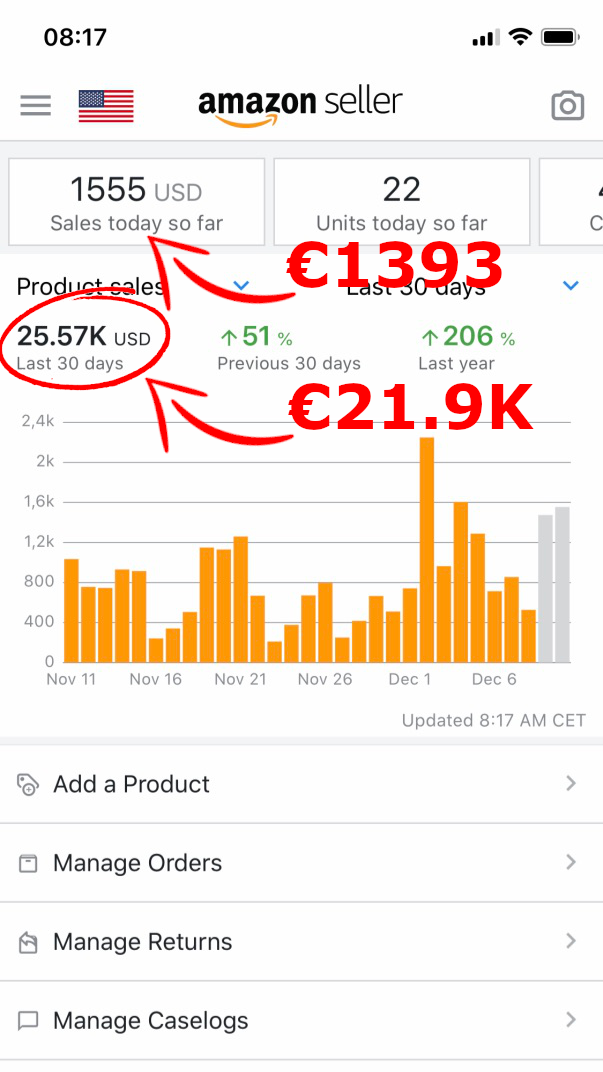This screenshot has height=1072, width=603.
Task: Open the Units today so far card
Action: pos(402,202)
